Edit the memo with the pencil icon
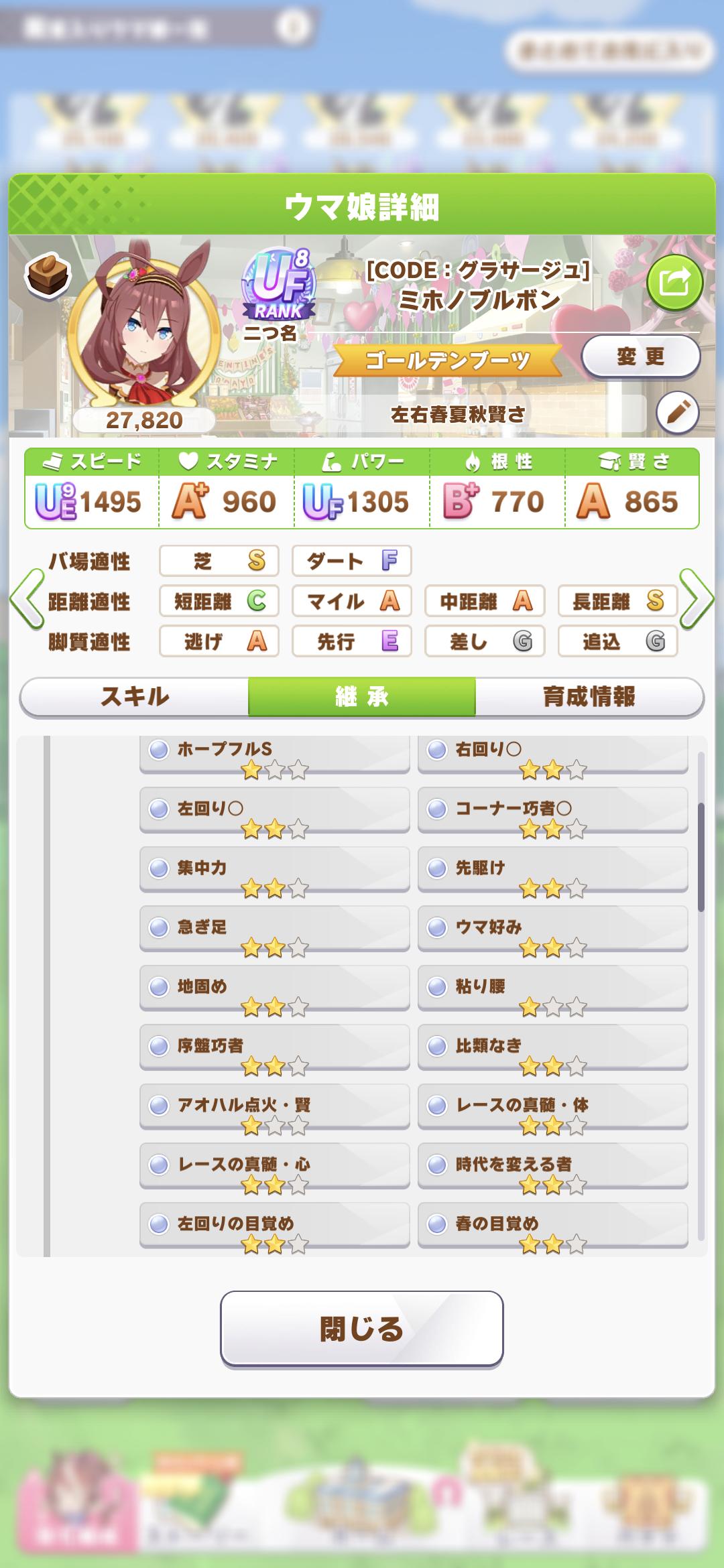Image resolution: width=724 pixels, height=1568 pixels. click(677, 412)
